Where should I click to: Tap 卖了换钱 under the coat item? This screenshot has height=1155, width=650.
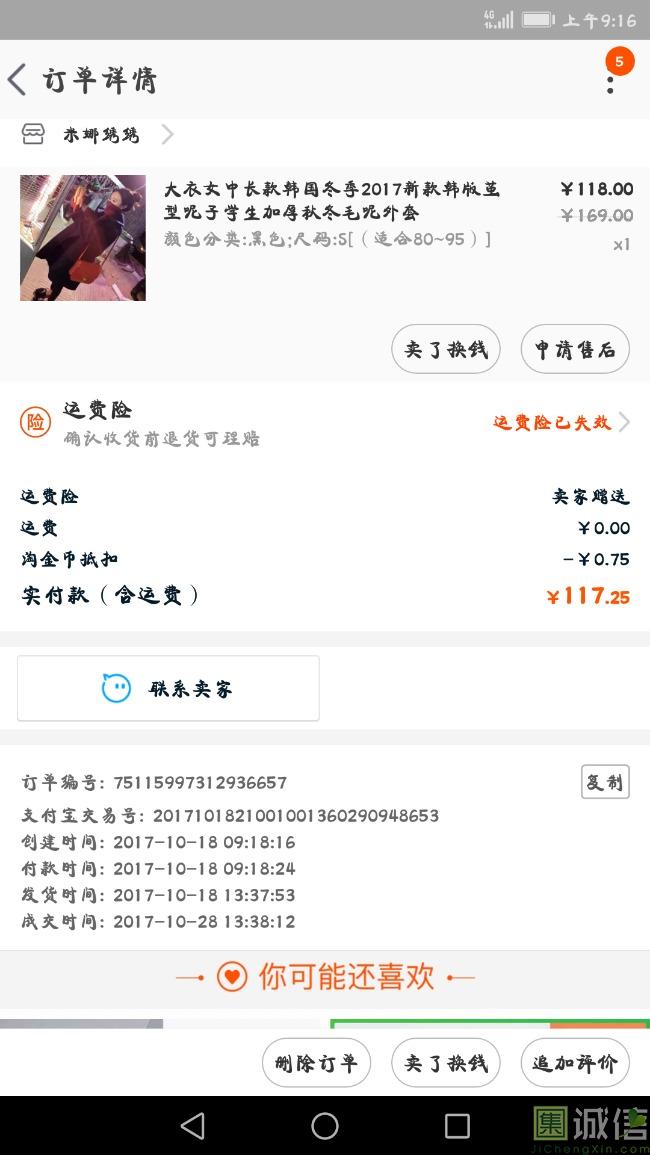(x=446, y=349)
